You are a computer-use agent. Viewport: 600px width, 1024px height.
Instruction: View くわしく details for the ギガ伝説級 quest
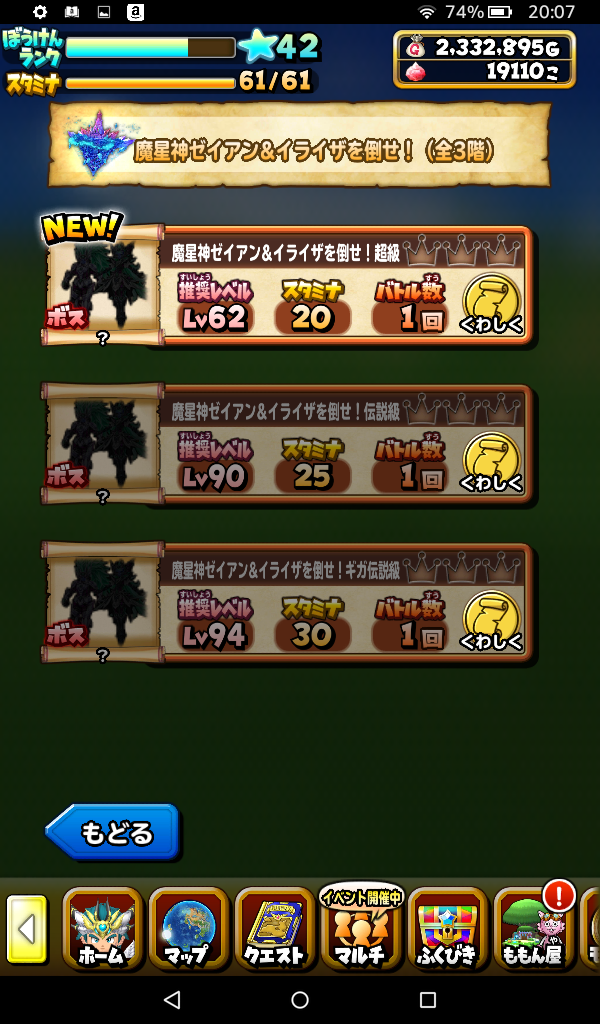click(x=491, y=621)
